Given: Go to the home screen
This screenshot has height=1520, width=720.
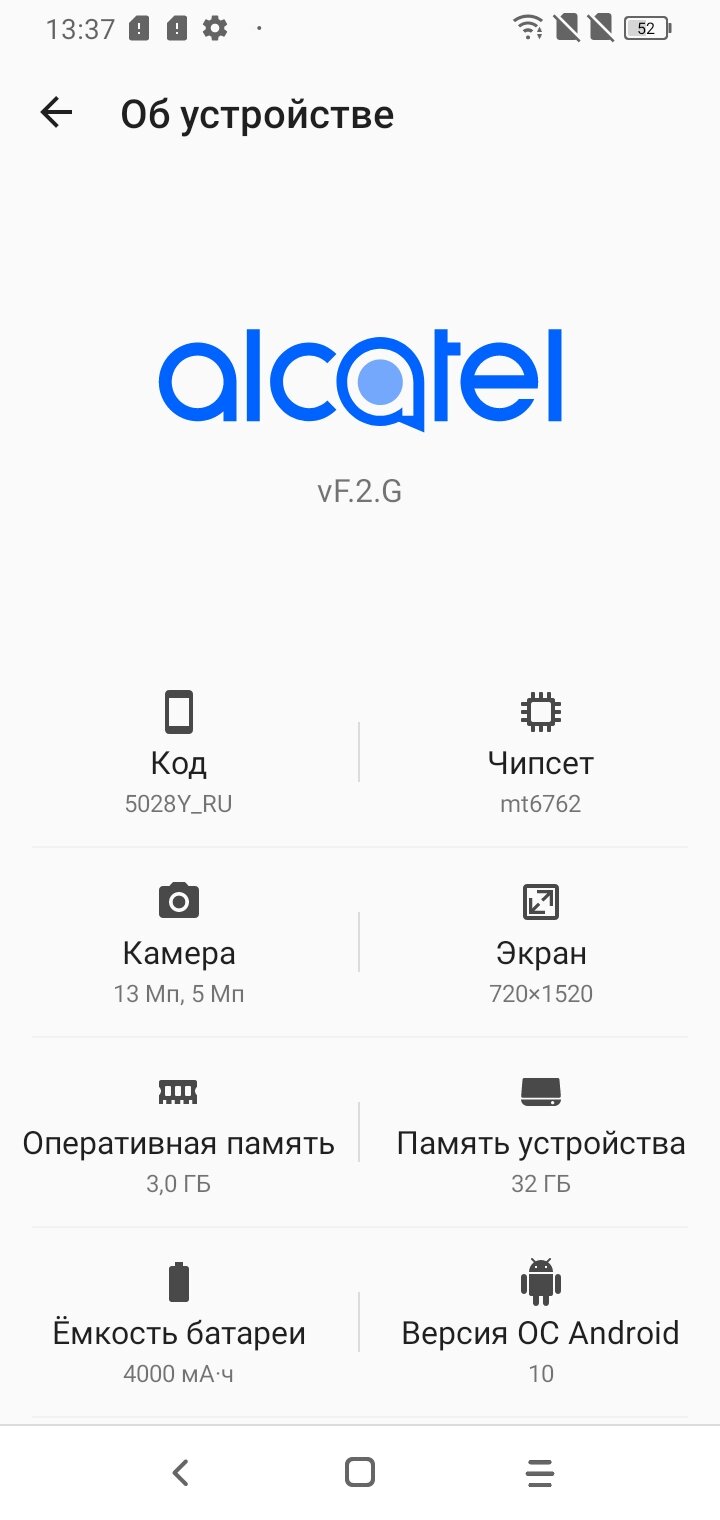Looking at the screenshot, I should pyautogui.click(x=360, y=1472).
